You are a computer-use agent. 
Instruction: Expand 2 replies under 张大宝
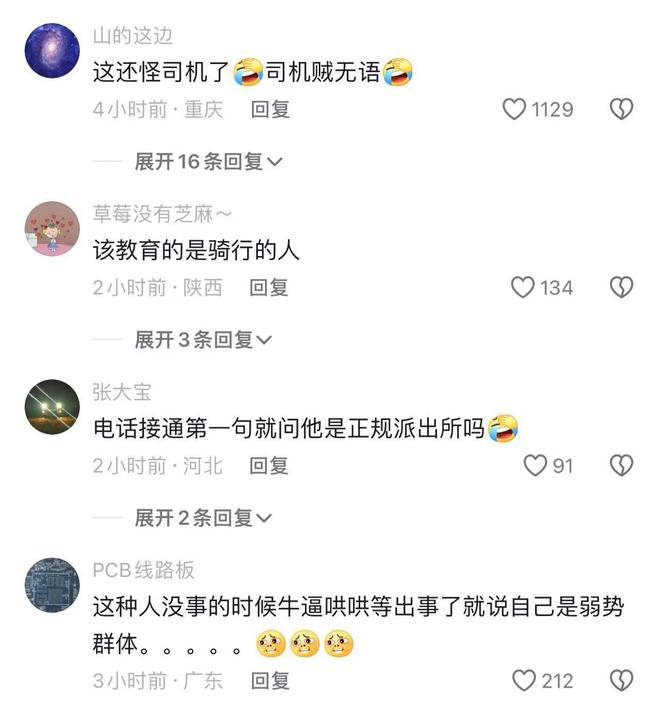[x=203, y=518]
